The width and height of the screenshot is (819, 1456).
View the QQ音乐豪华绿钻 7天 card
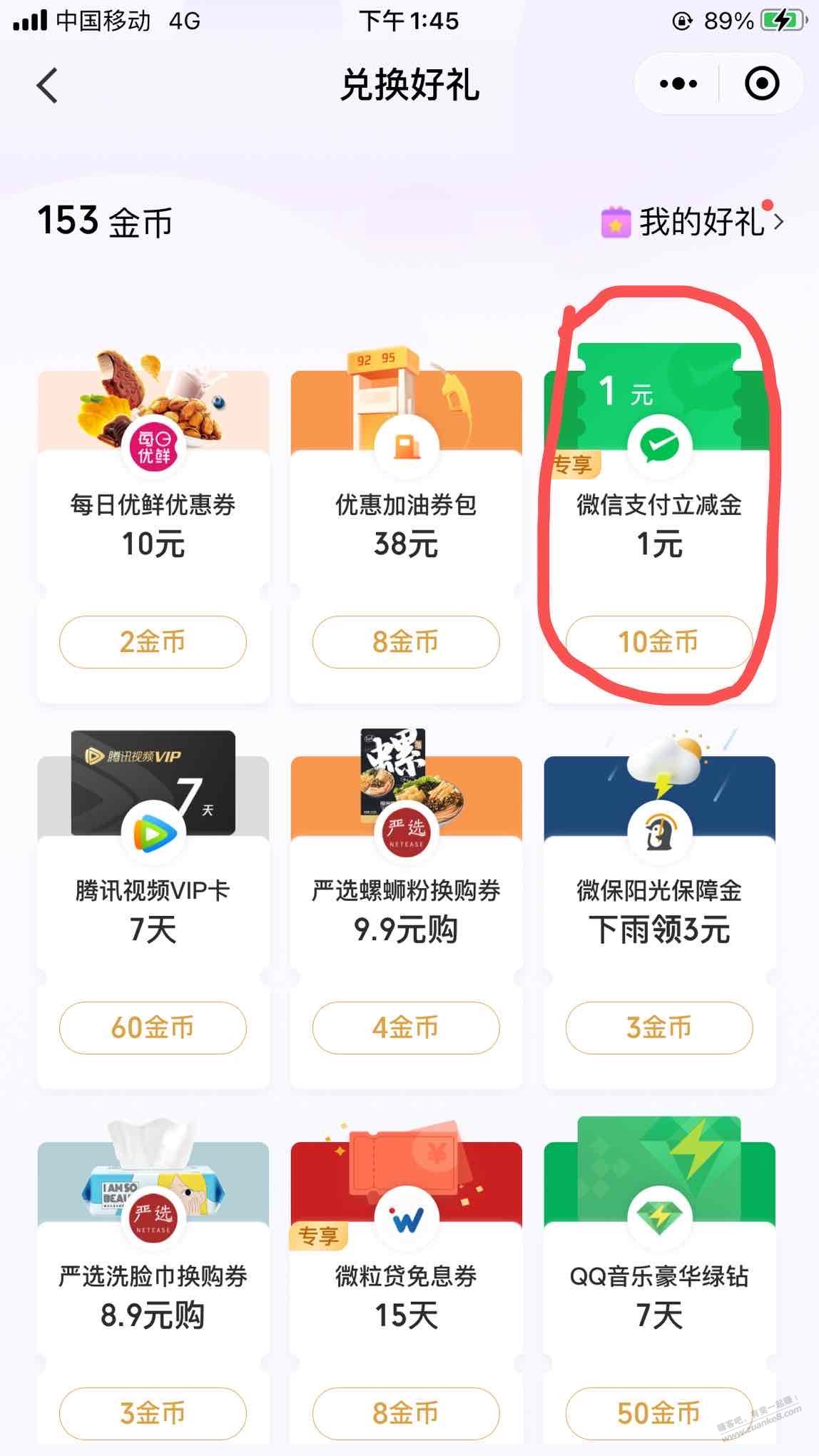coord(658,1295)
